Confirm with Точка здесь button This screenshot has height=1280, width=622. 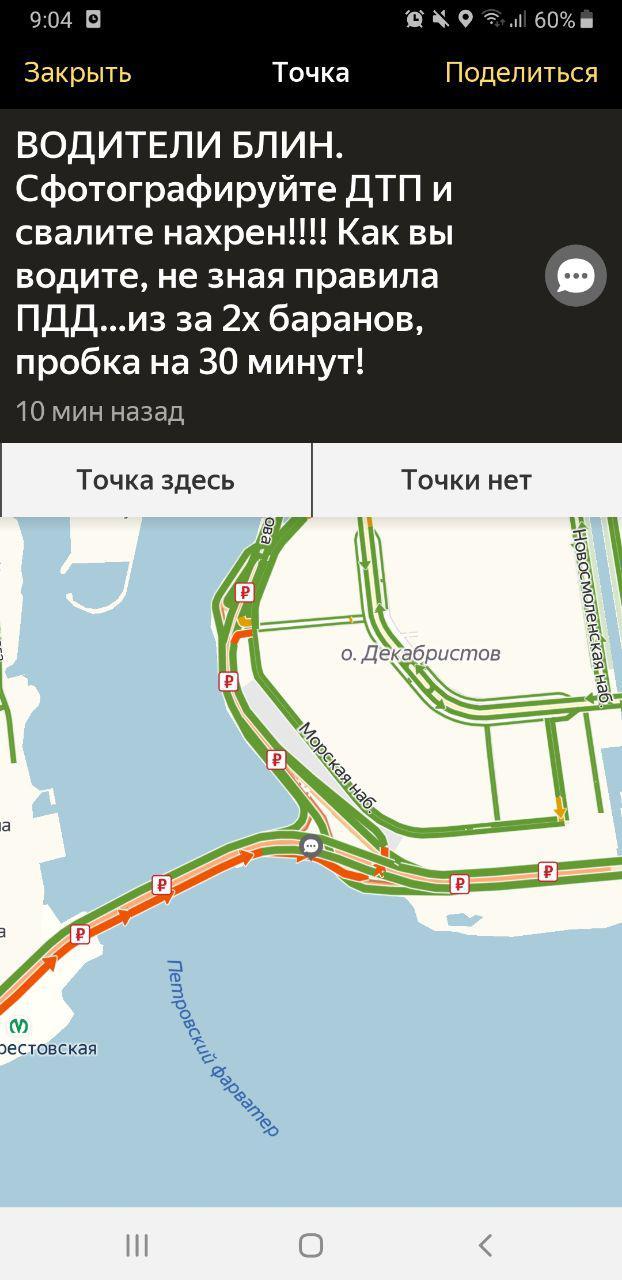pyautogui.click(x=156, y=480)
